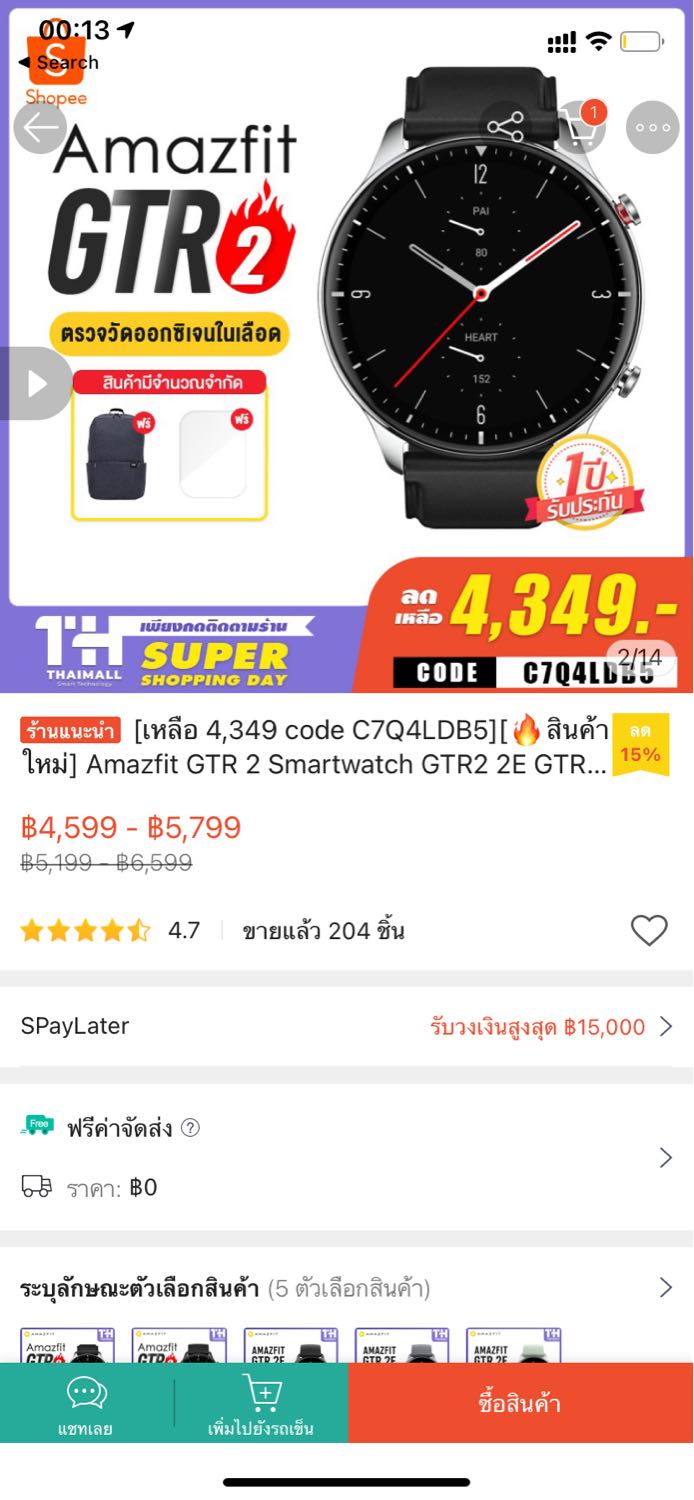
Task: Chat with the seller via แชทเลย
Action: pos(86,1403)
